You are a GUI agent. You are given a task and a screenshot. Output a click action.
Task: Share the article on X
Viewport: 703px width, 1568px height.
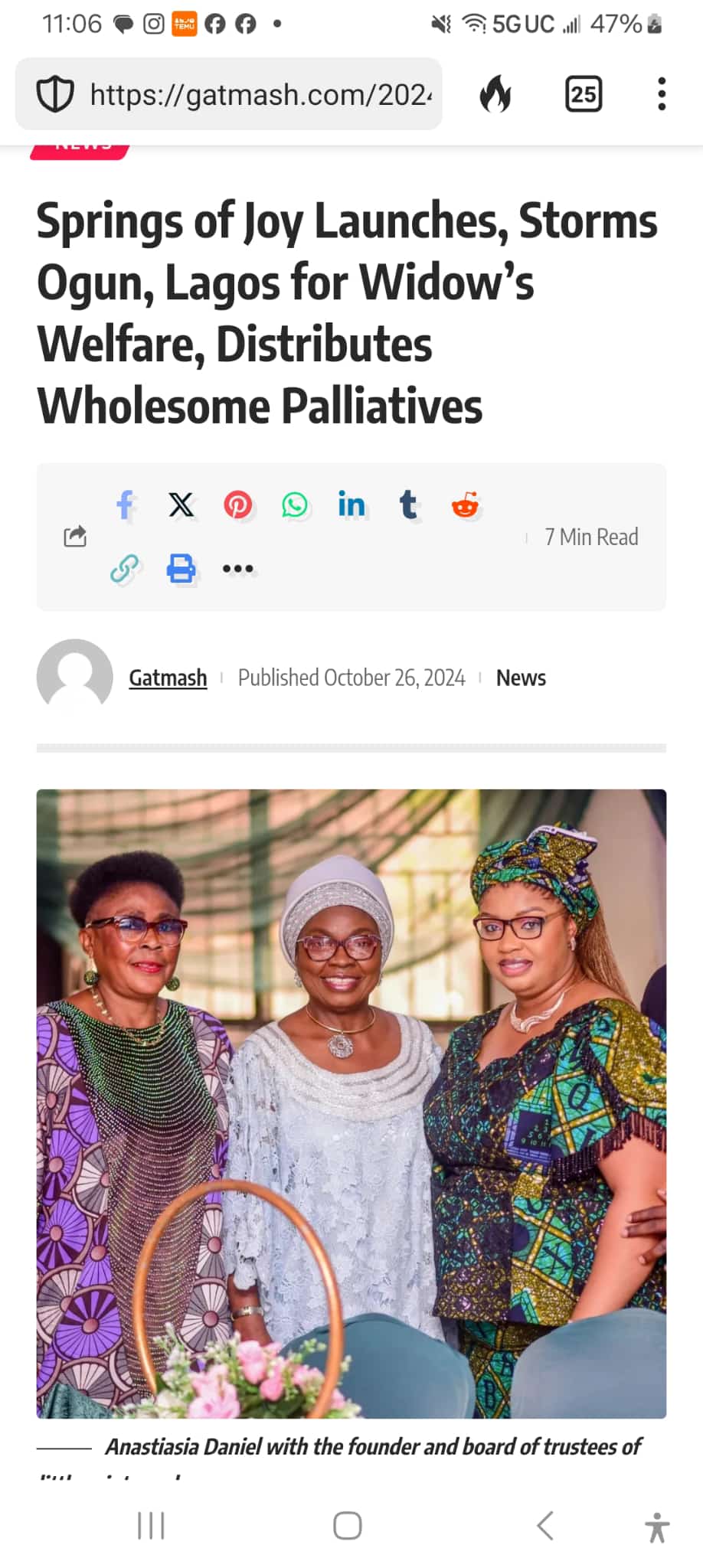coord(181,505)
